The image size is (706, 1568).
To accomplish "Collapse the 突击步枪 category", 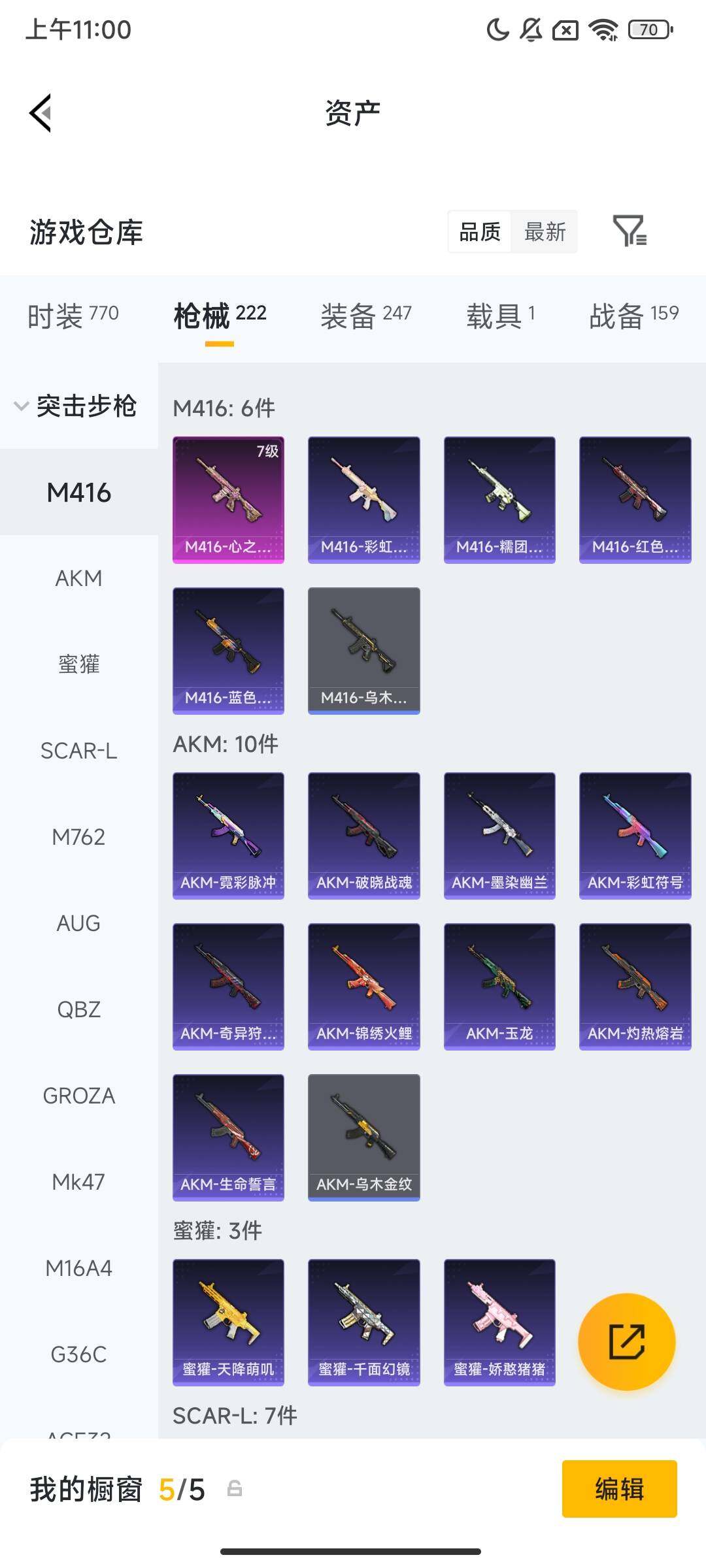I will tap(80, 405).
